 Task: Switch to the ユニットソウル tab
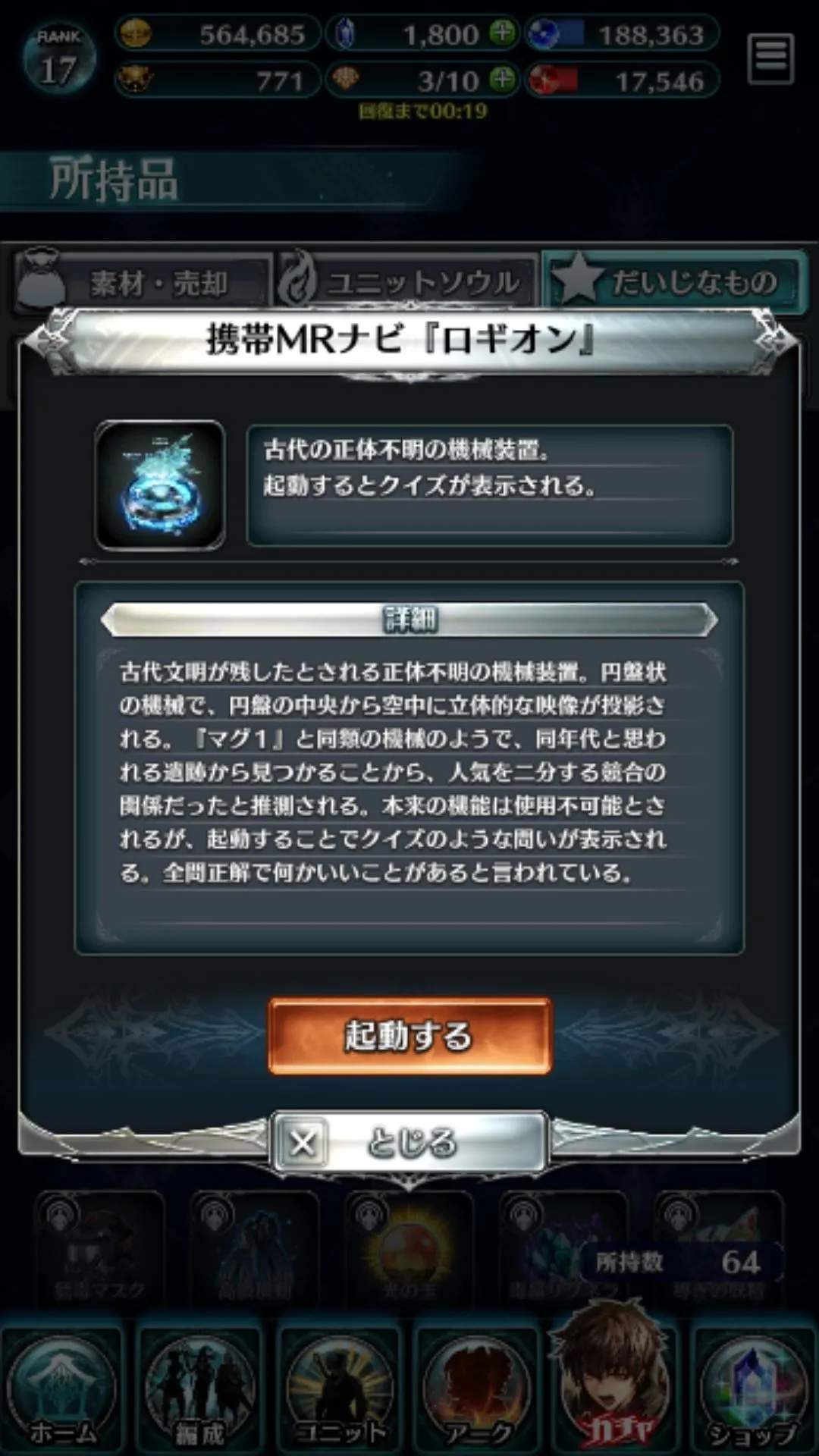coord(407,284)
